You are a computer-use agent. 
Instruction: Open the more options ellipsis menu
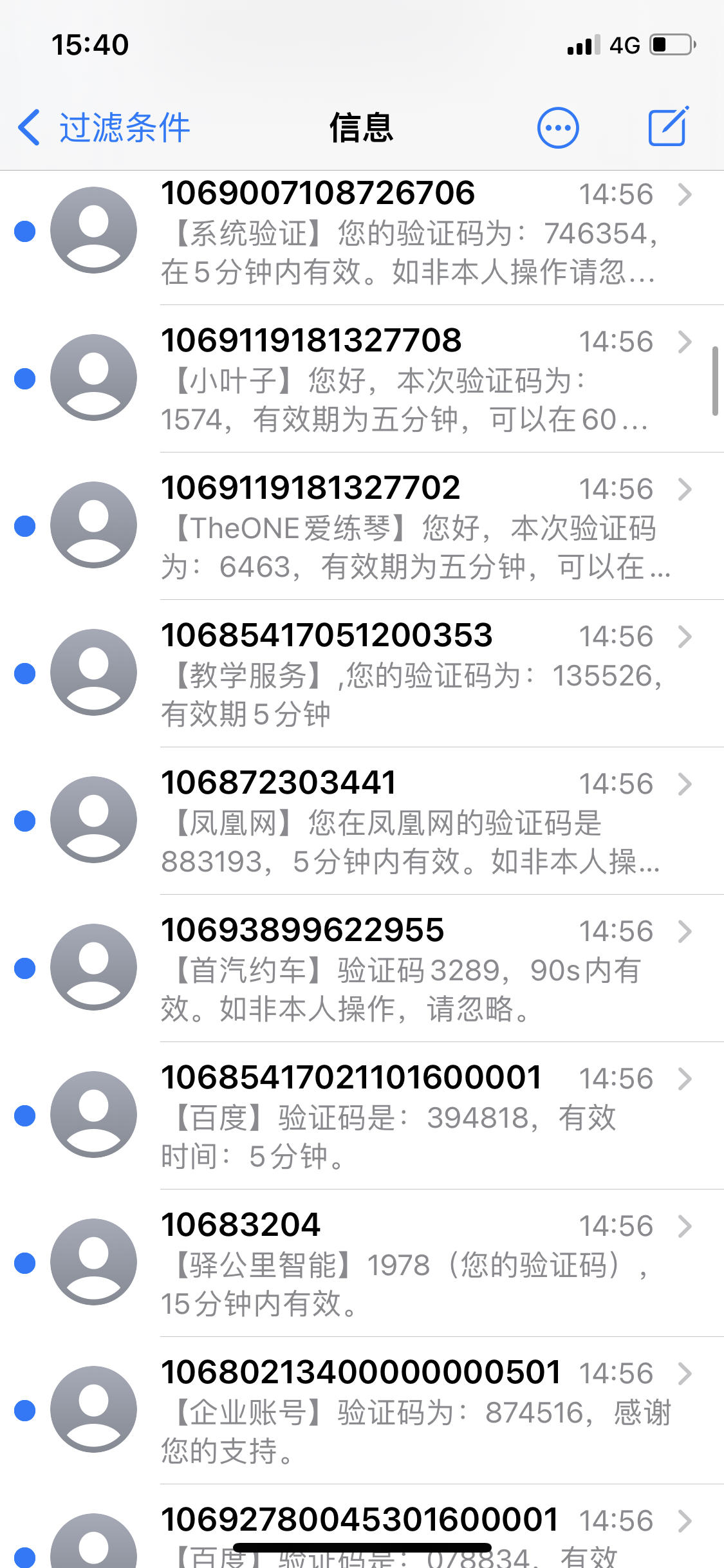[558, 127]
